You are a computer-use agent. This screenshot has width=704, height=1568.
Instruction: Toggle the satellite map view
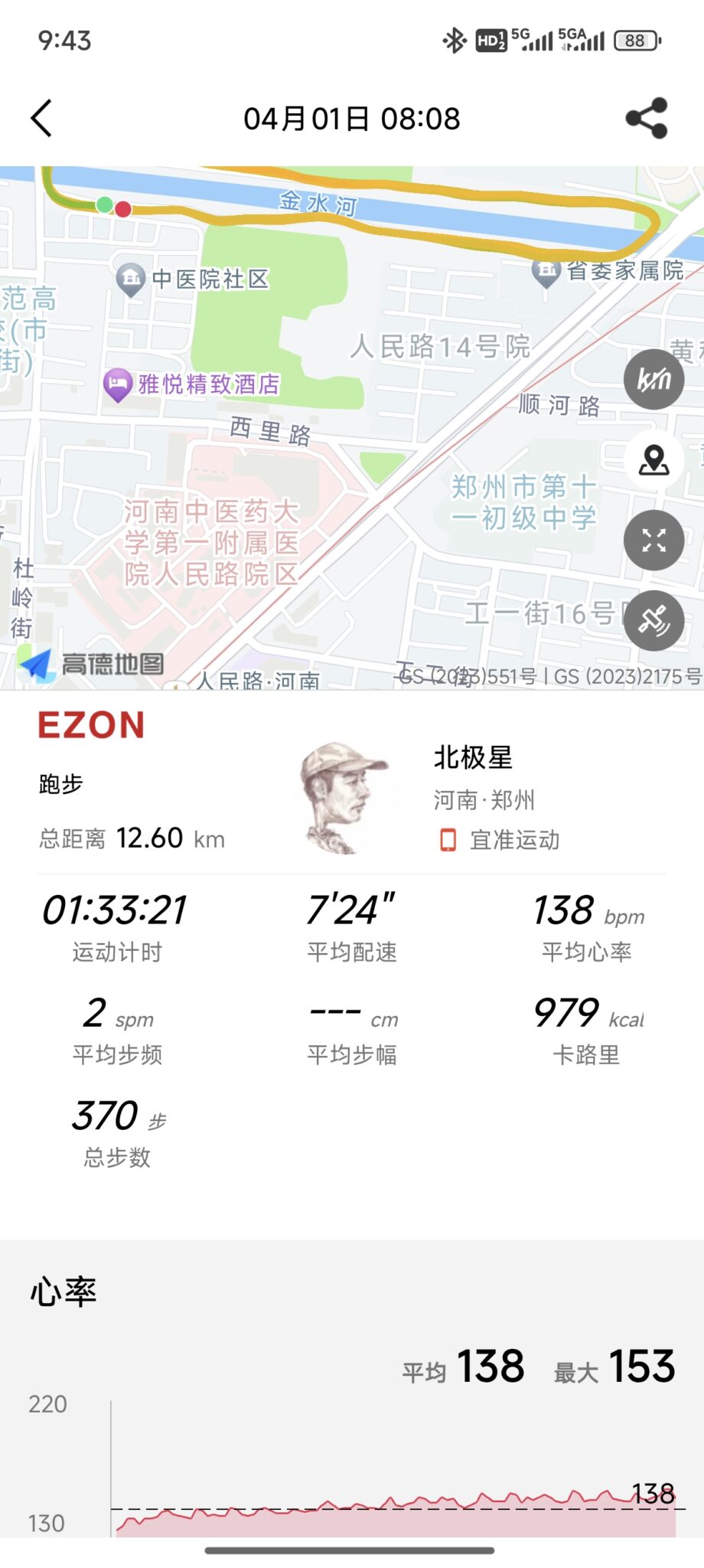(x=653, y=621)
